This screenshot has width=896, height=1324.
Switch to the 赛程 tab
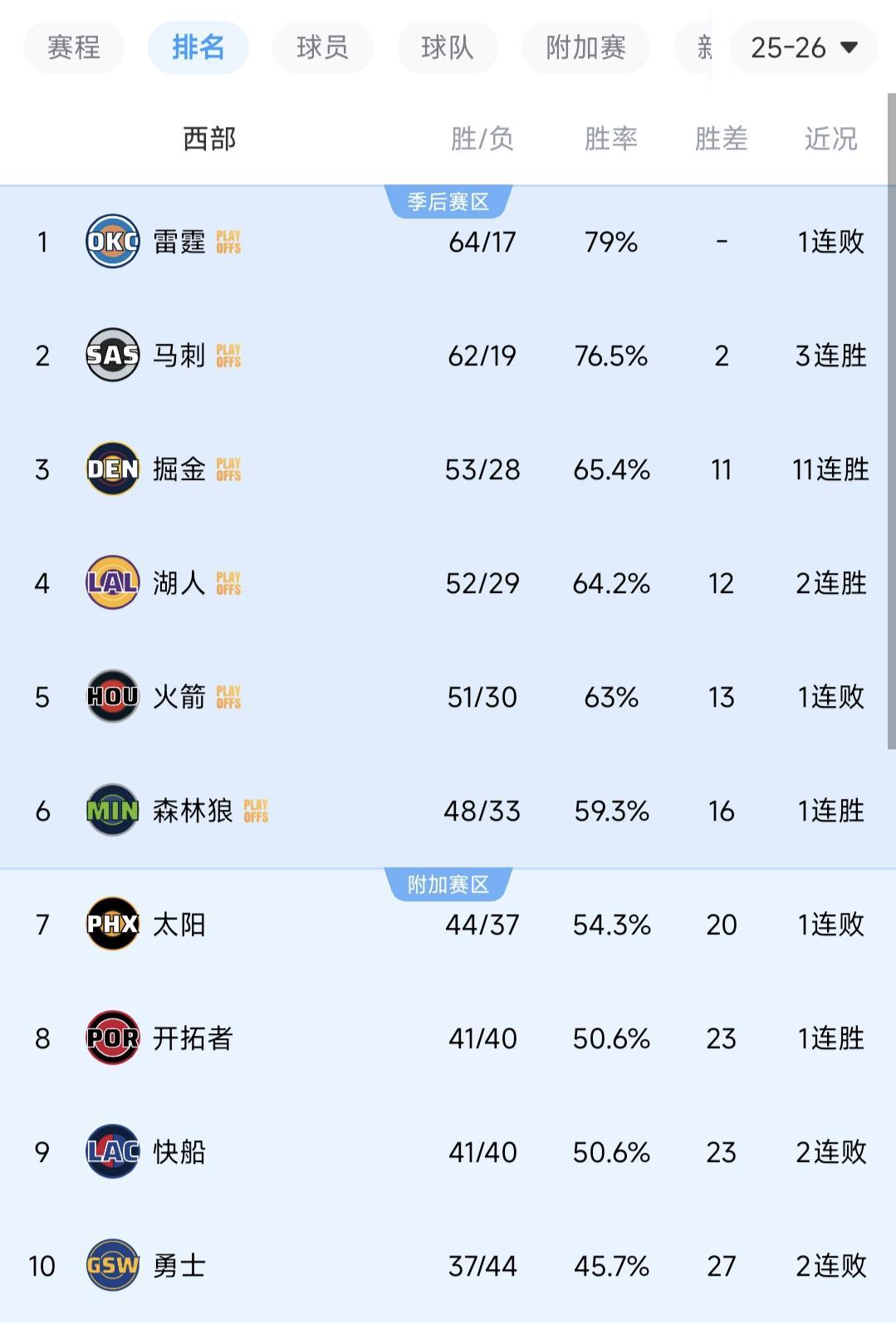click(73, 47)
